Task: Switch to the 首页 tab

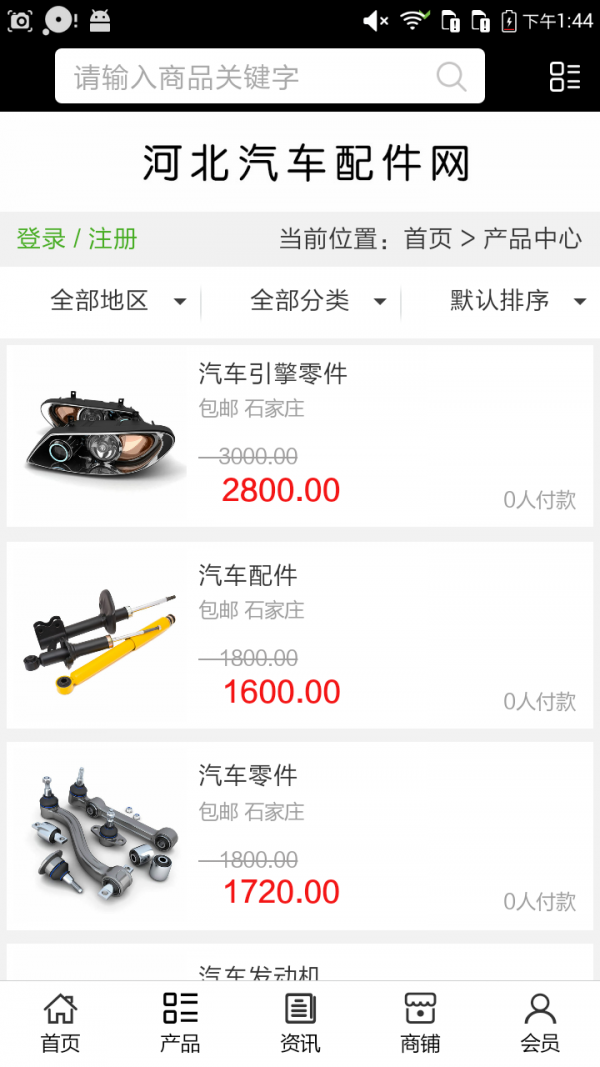Action: point(60,1023)
